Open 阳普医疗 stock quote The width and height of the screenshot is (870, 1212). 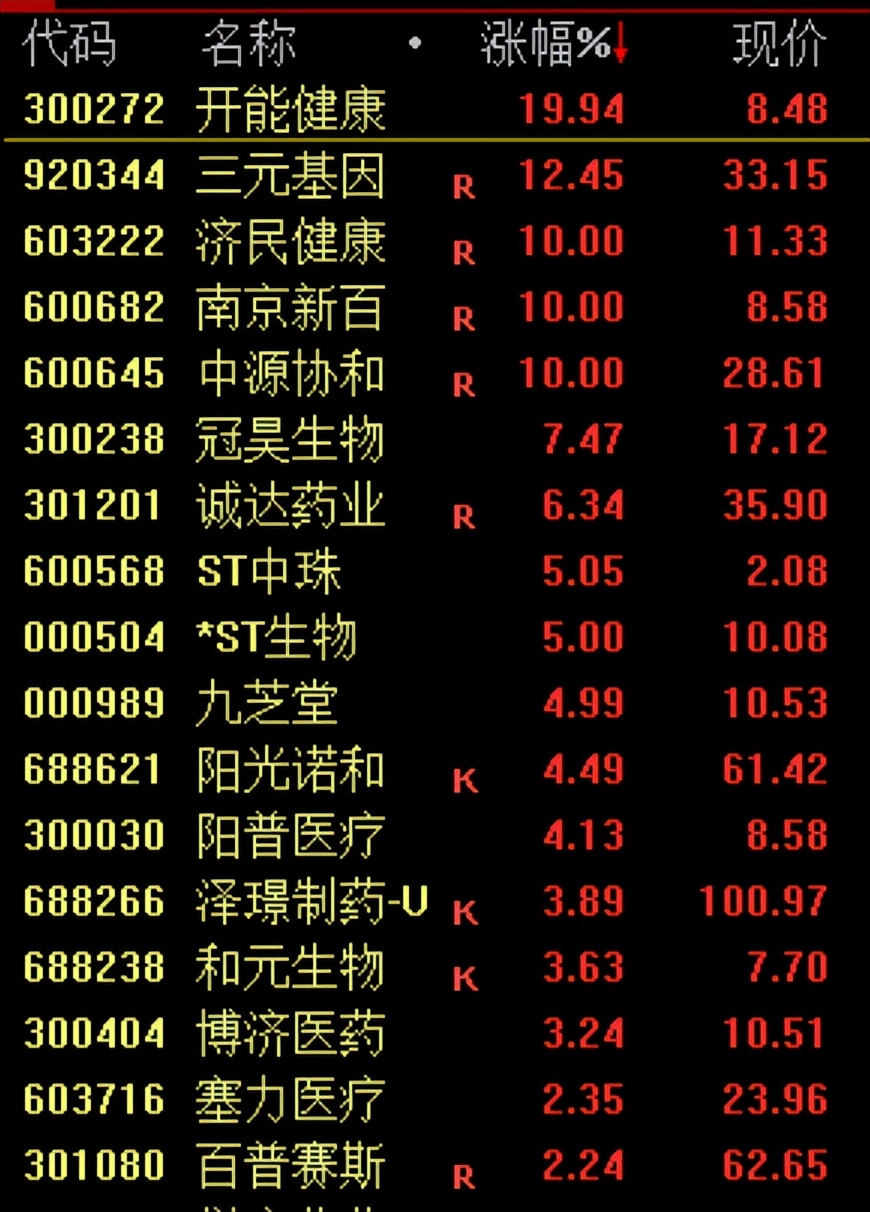[x=290, y=836]
